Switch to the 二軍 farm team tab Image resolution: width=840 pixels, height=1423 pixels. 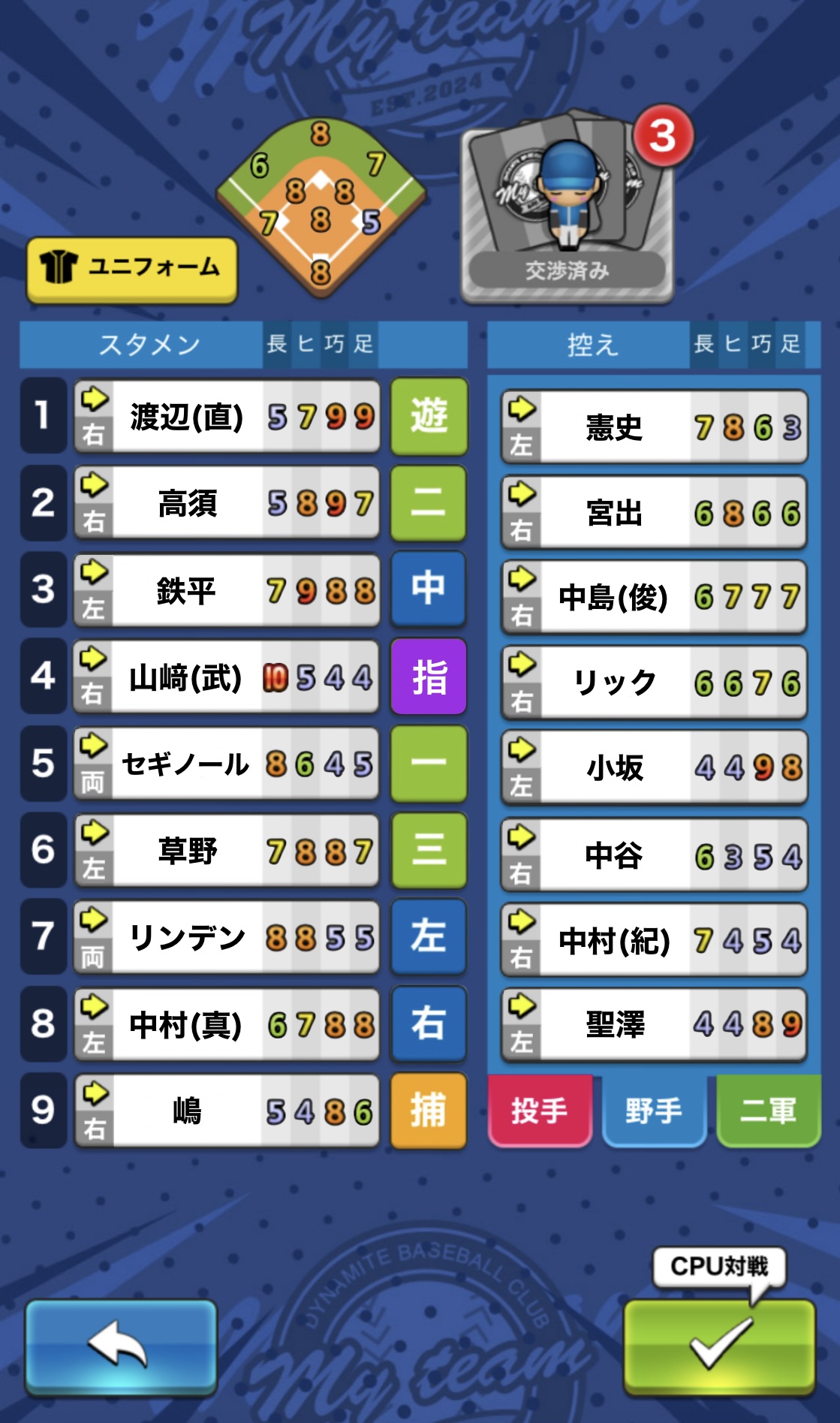point(768,1111)
